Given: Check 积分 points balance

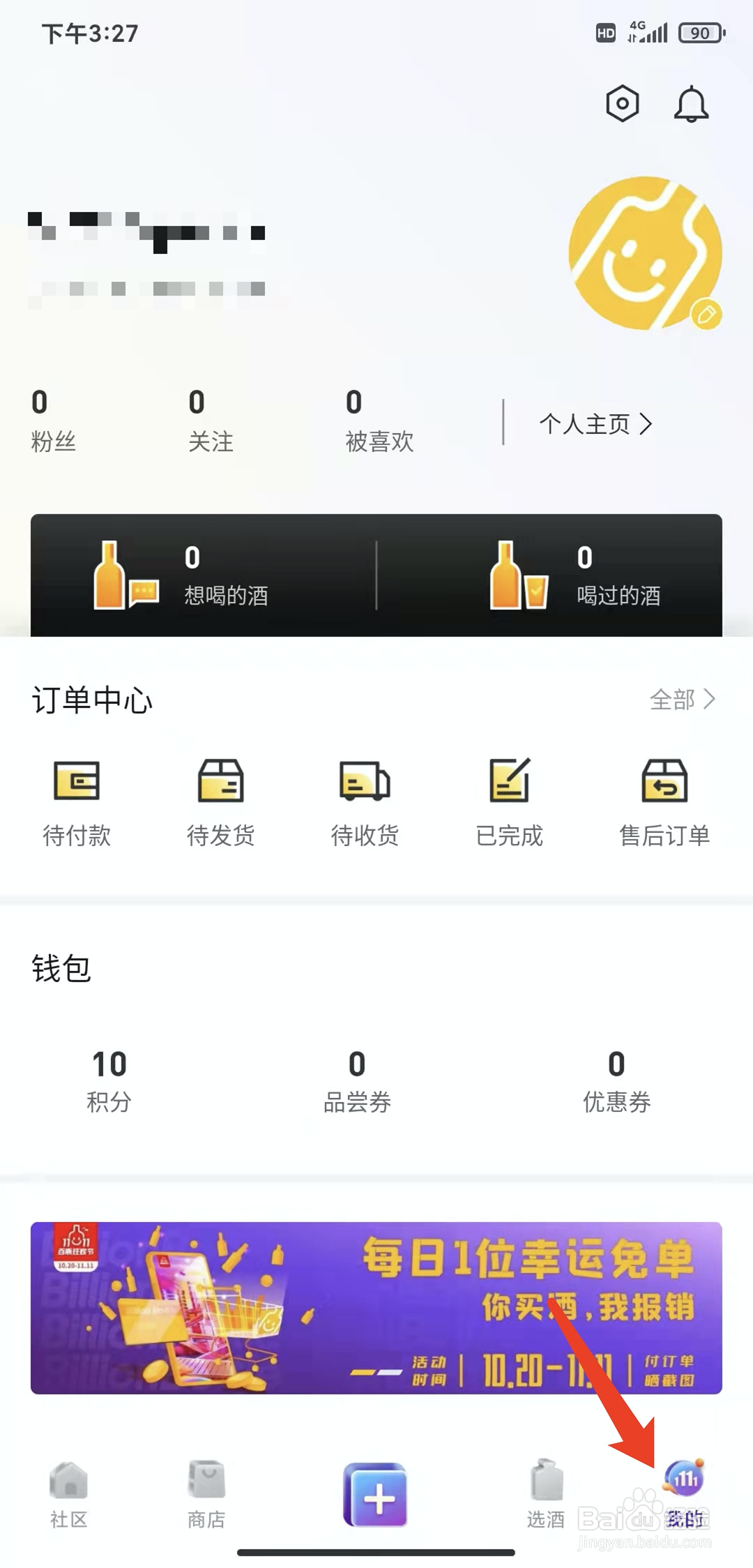Looking at the screenshot, I should (x=109, y=1079).
